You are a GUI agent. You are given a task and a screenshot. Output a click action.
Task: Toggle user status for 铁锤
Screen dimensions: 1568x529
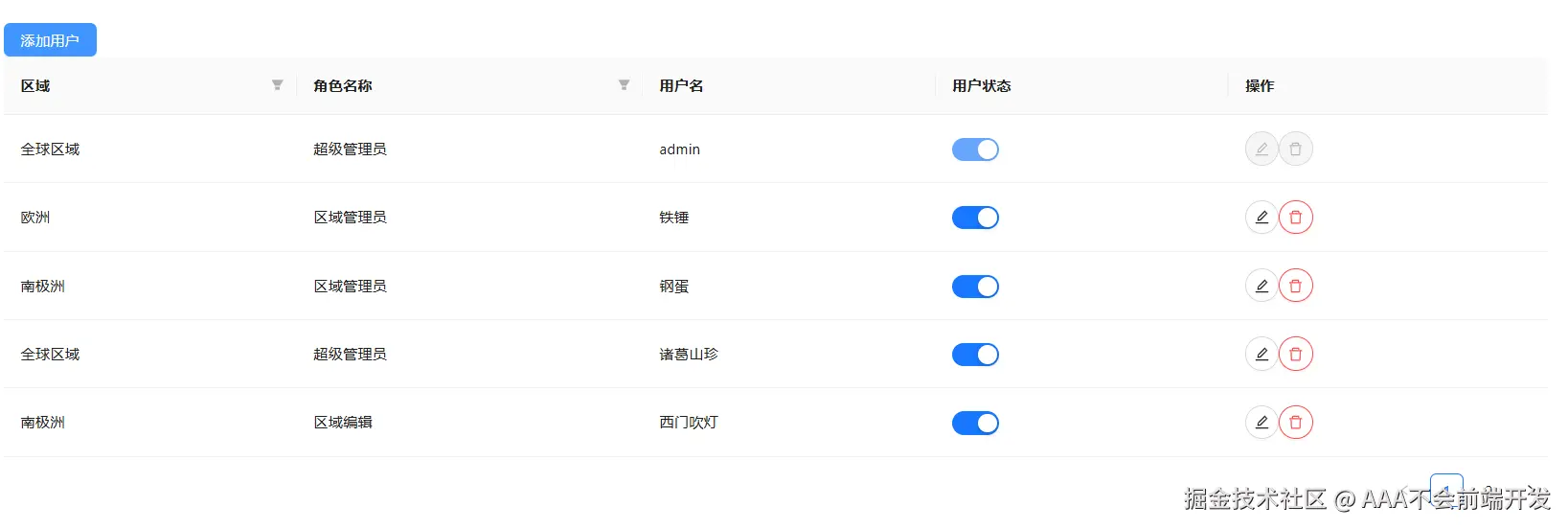pyautogui.click(x=975, y=218)
